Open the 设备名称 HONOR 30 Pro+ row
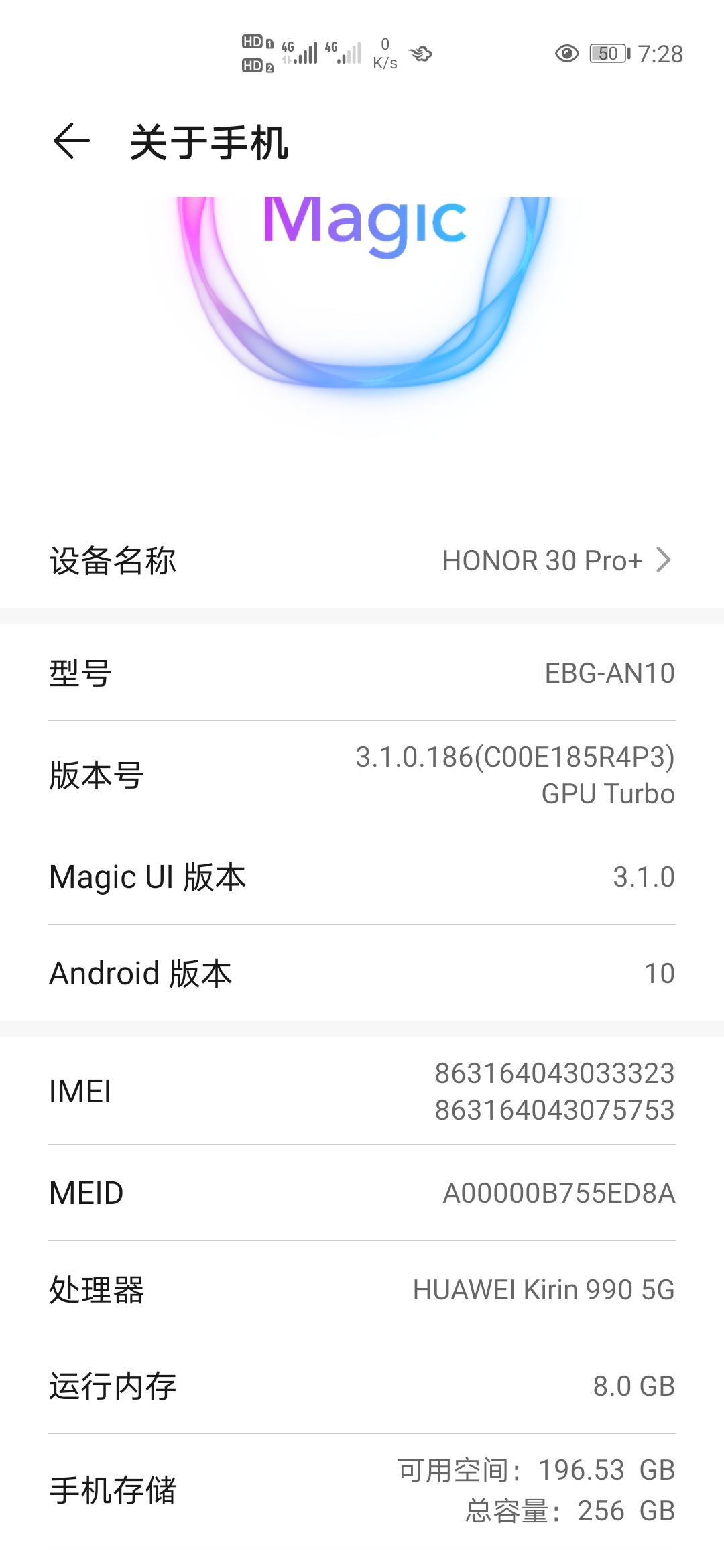Screen dimensions: 724x1568 tap(362, 560)
